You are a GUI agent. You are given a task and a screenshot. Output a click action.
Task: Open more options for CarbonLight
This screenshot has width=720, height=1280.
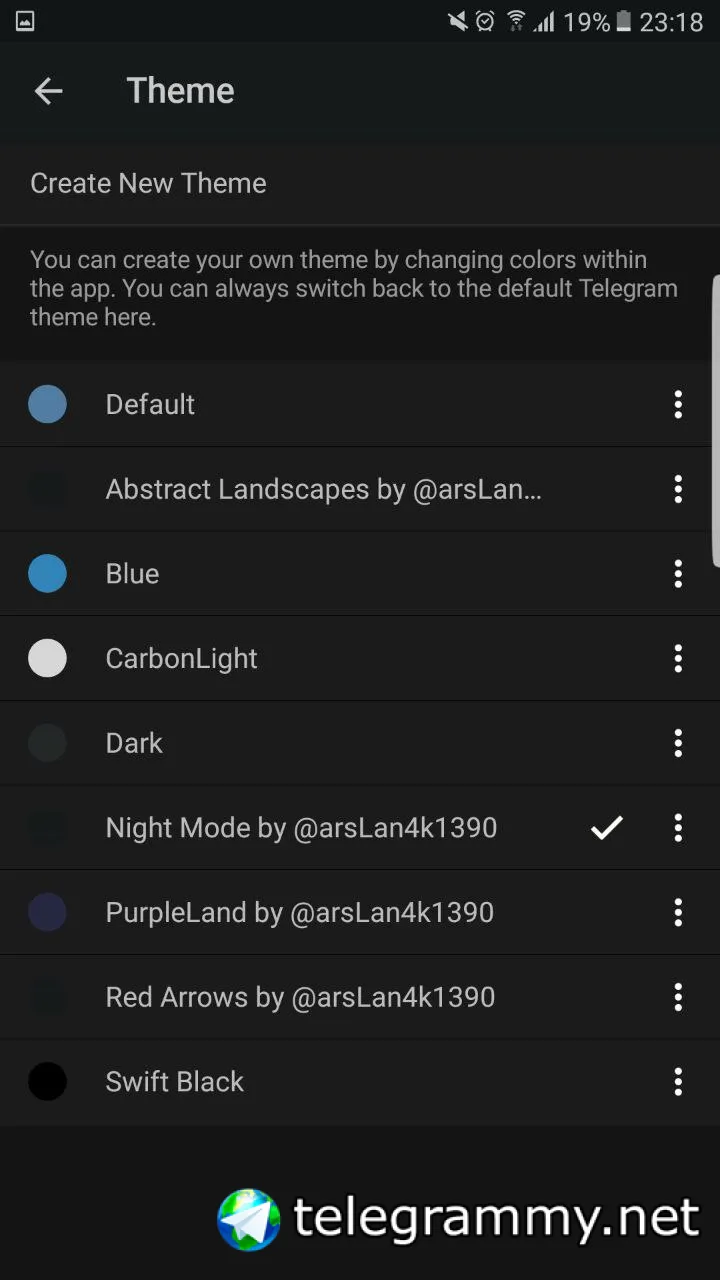678,658
